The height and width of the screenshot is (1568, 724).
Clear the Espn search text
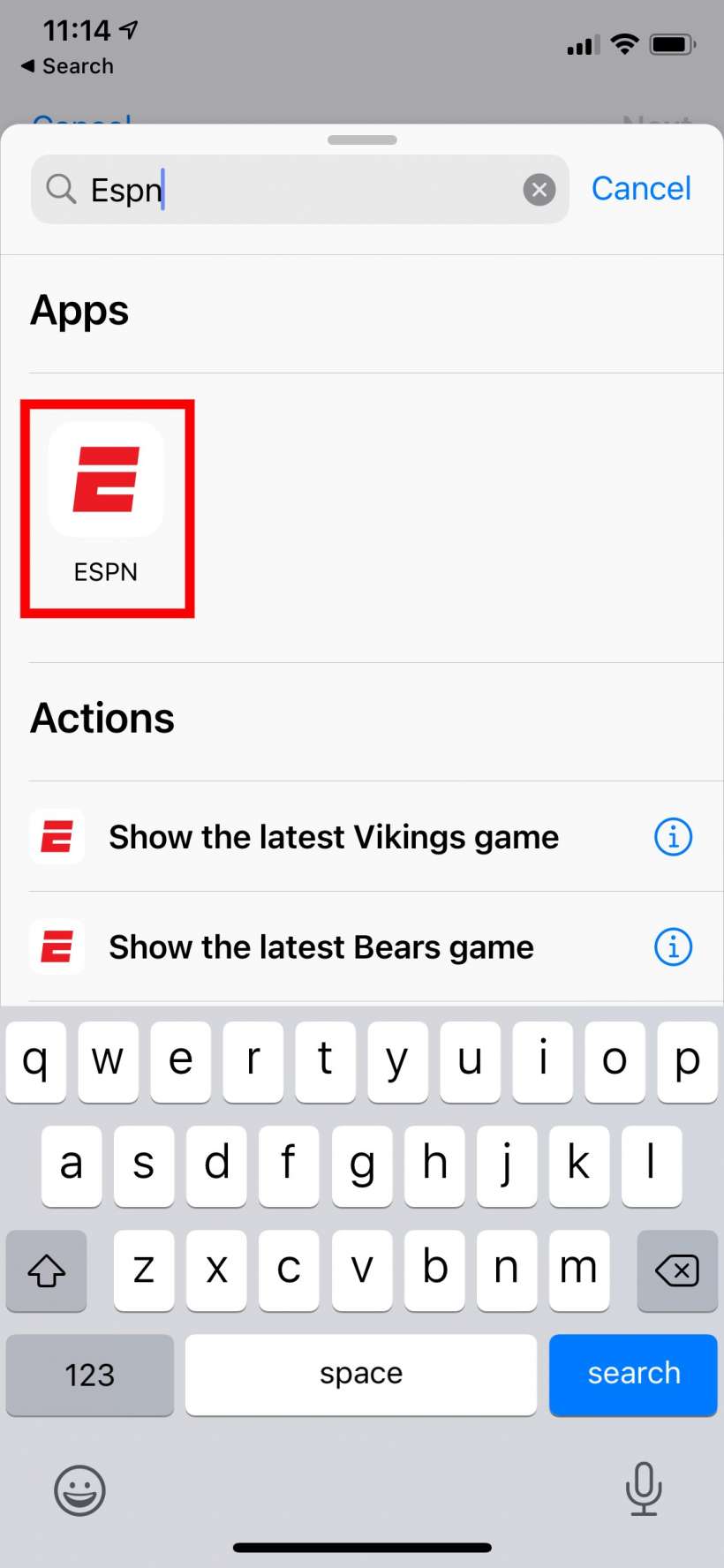coord(539,190)
